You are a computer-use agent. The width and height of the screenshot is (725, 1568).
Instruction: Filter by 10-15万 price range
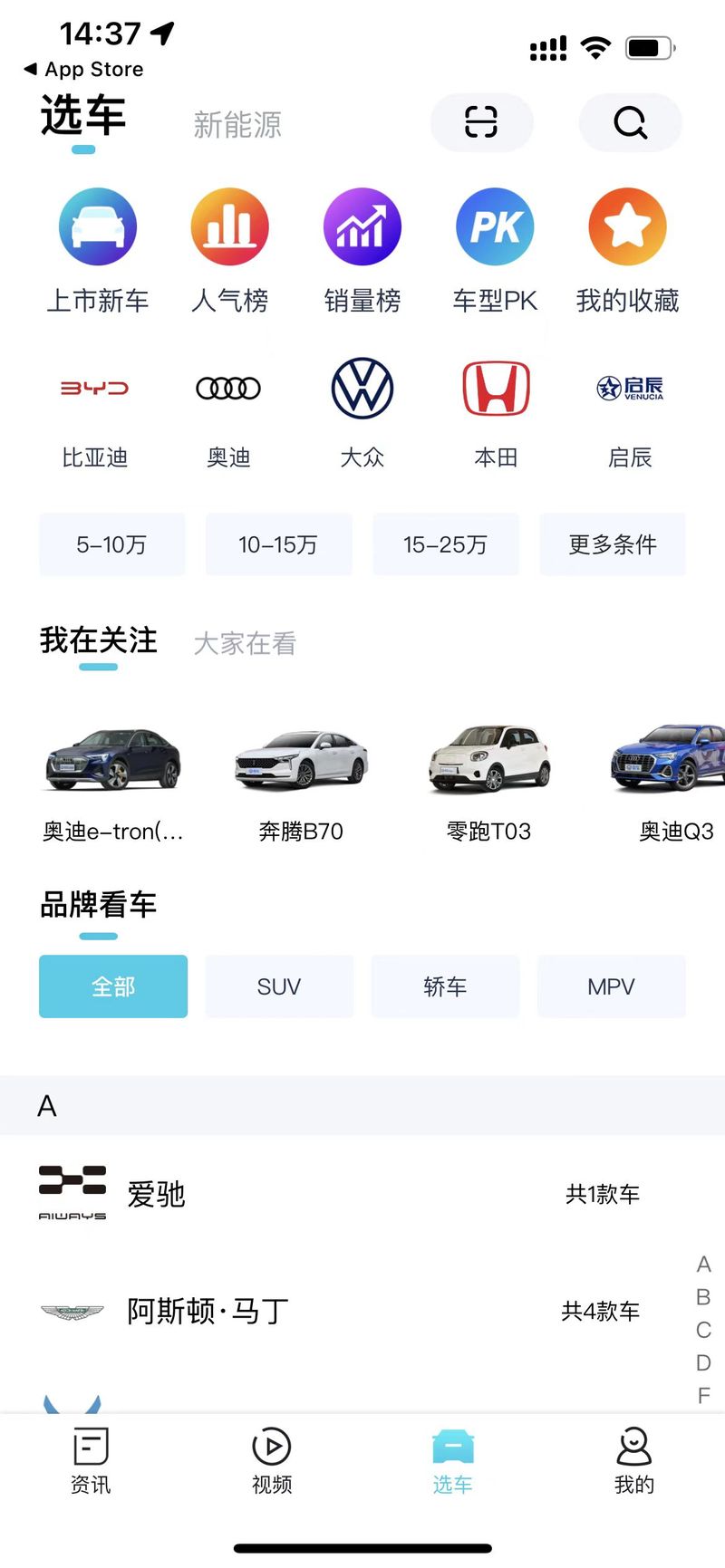[278, 544]
